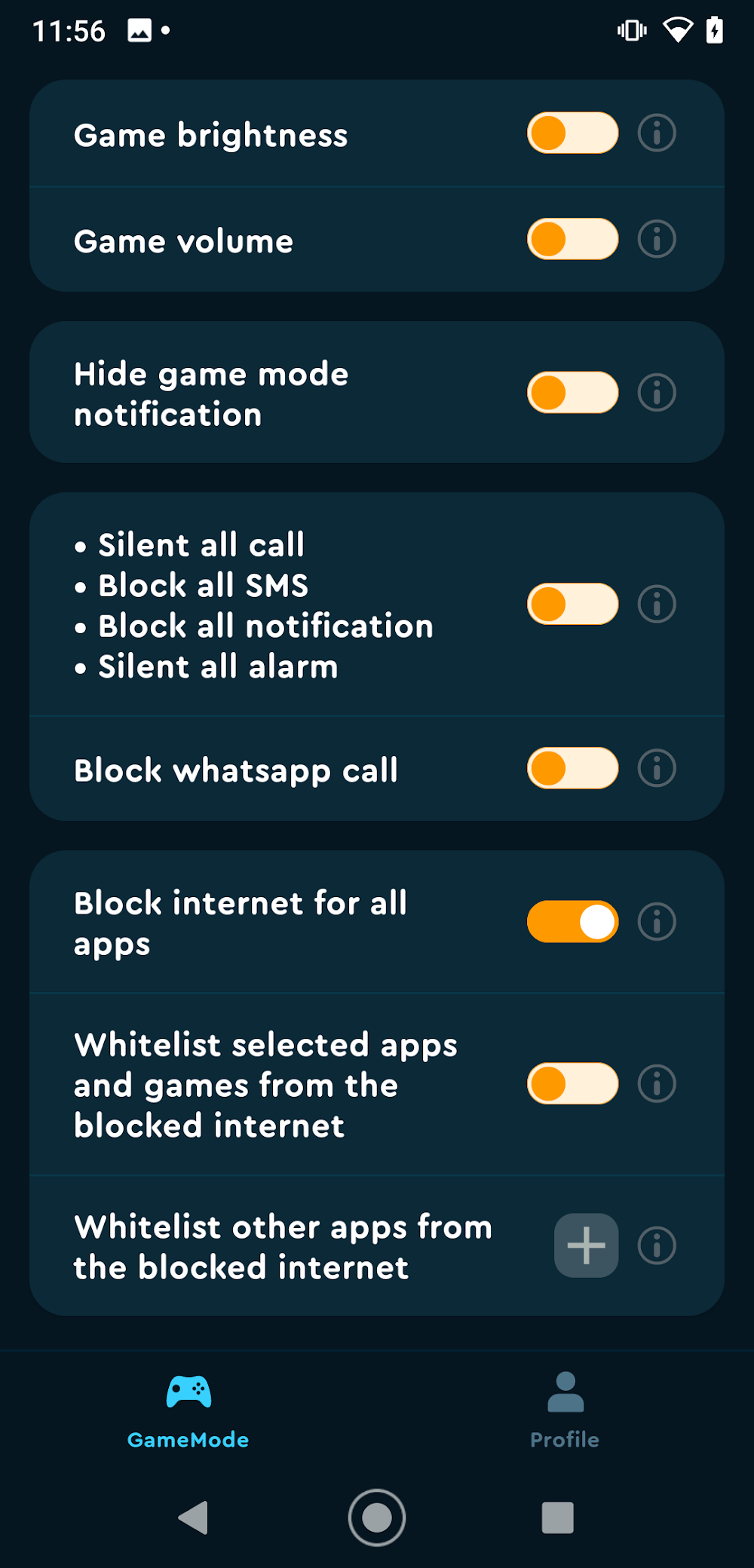Go back using the system back button
Viewport: 754px width, 1568px height.
click(194, 1517)
